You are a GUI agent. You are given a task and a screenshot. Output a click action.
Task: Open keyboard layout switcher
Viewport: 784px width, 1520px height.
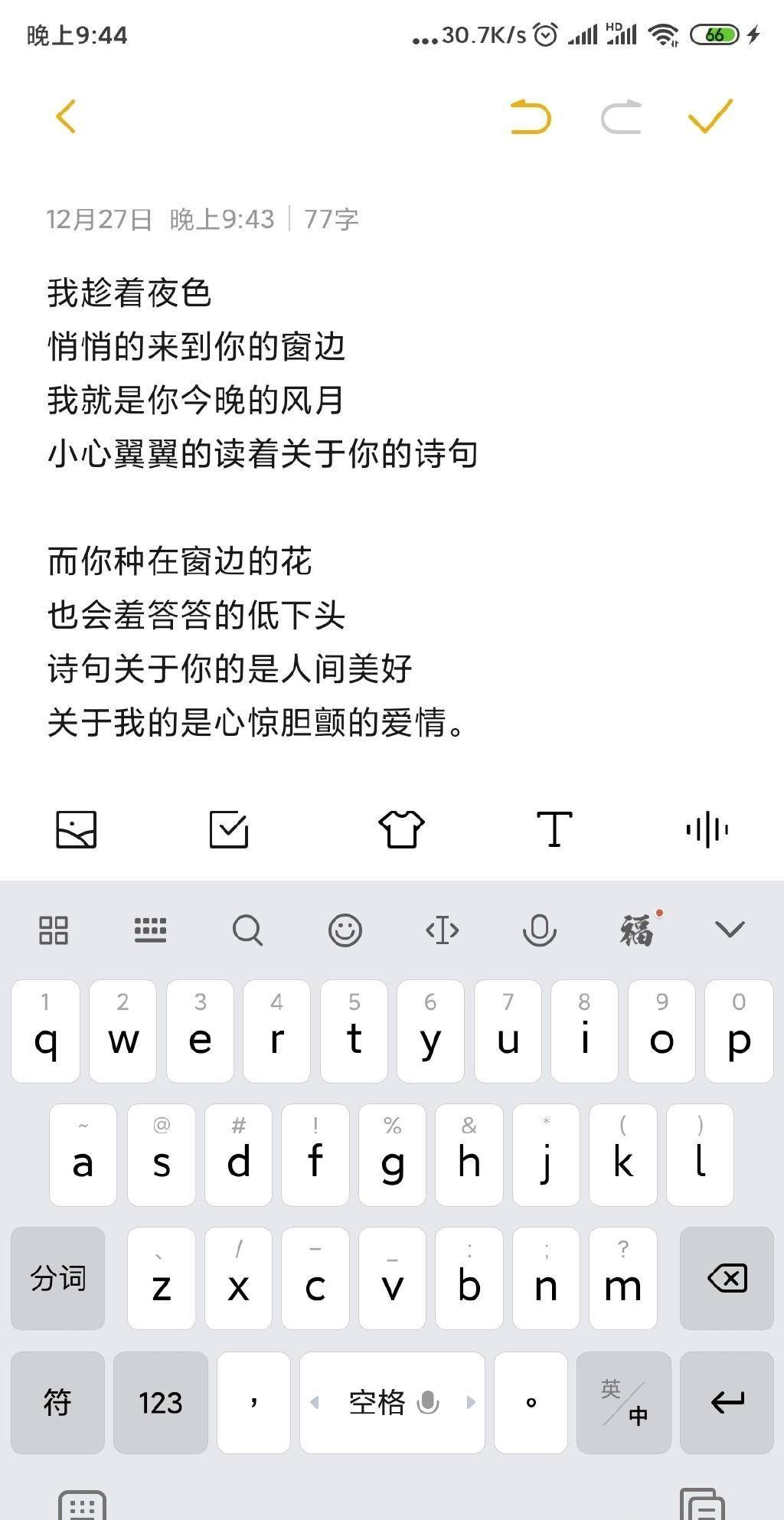pos(150,930)
